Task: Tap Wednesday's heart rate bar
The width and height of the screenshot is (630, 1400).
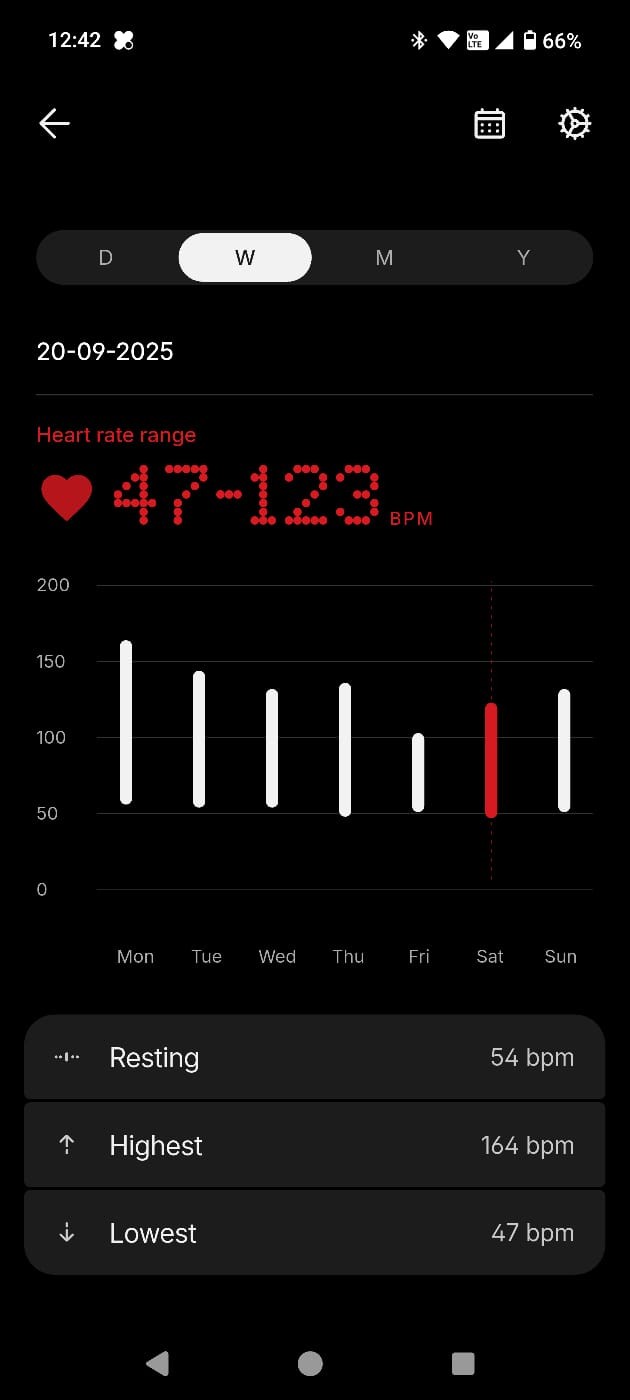Action: point(272,748)
